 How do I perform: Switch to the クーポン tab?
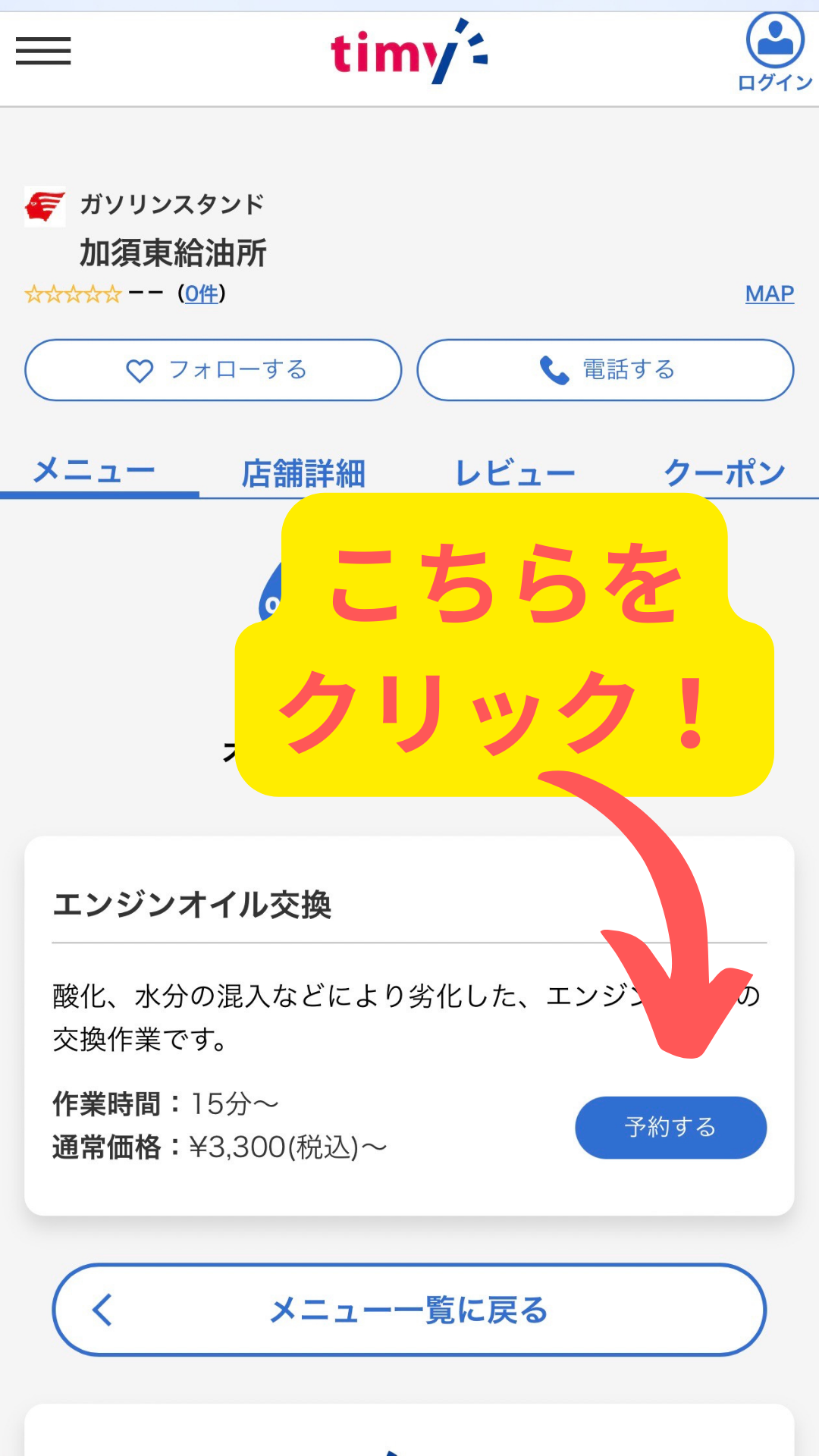[724, 473]
